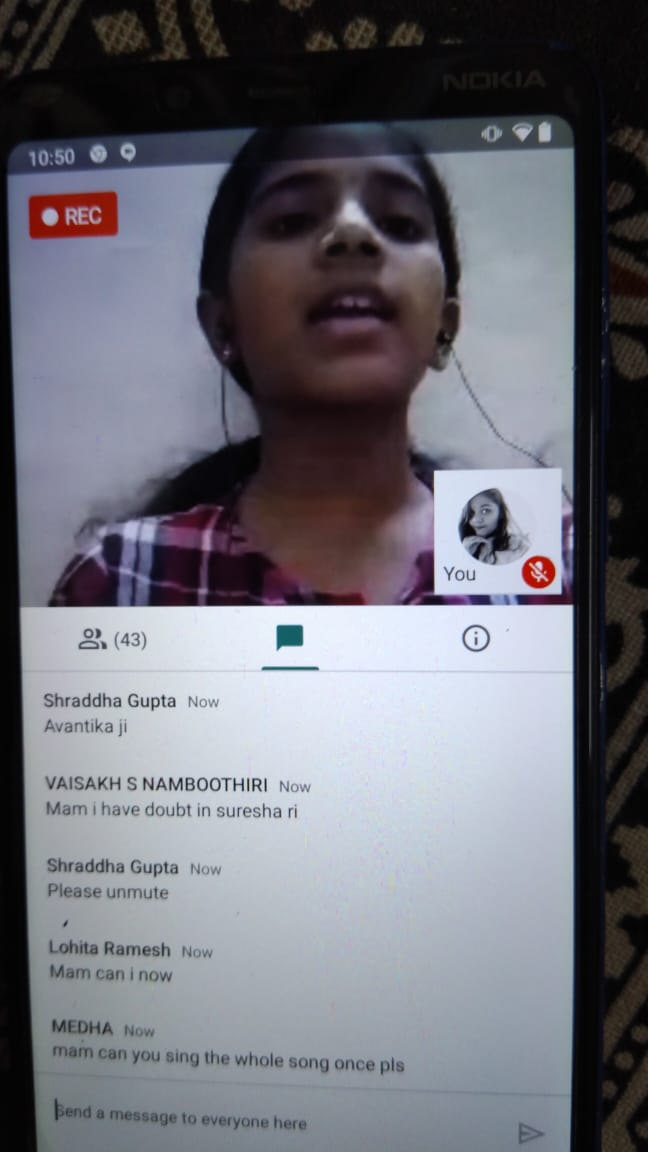This screenshot has height=1152, width=648.
Task: Tap your self-view thumbnail
Action: tap(497, 532)
